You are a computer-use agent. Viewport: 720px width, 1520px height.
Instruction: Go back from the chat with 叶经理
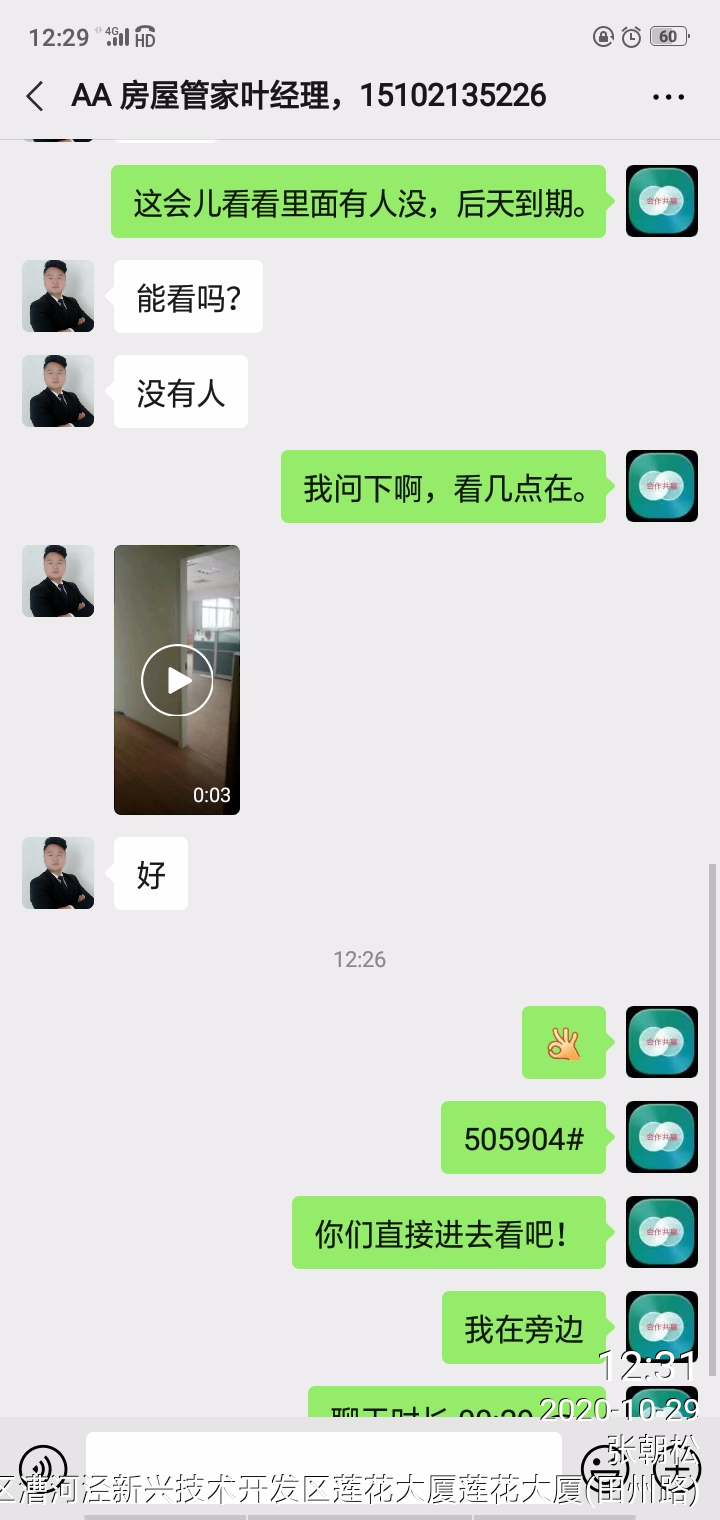[35, 96]
